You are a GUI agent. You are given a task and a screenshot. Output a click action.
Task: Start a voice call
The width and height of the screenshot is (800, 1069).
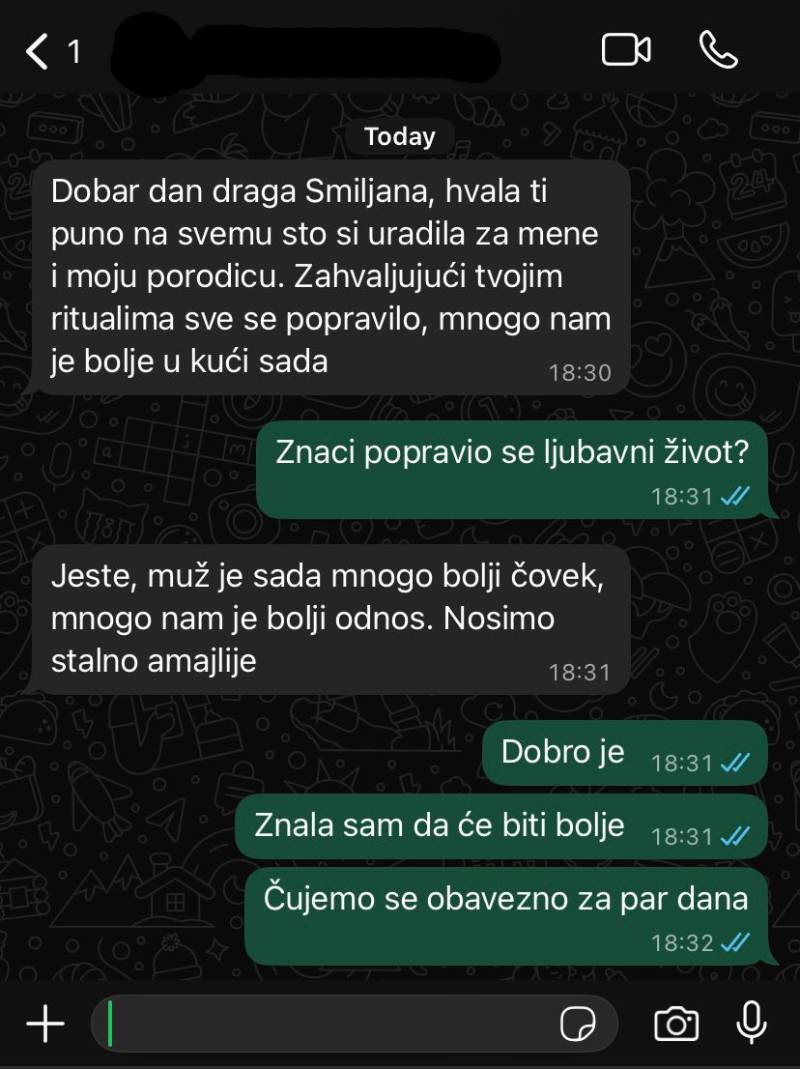(718, 50)
